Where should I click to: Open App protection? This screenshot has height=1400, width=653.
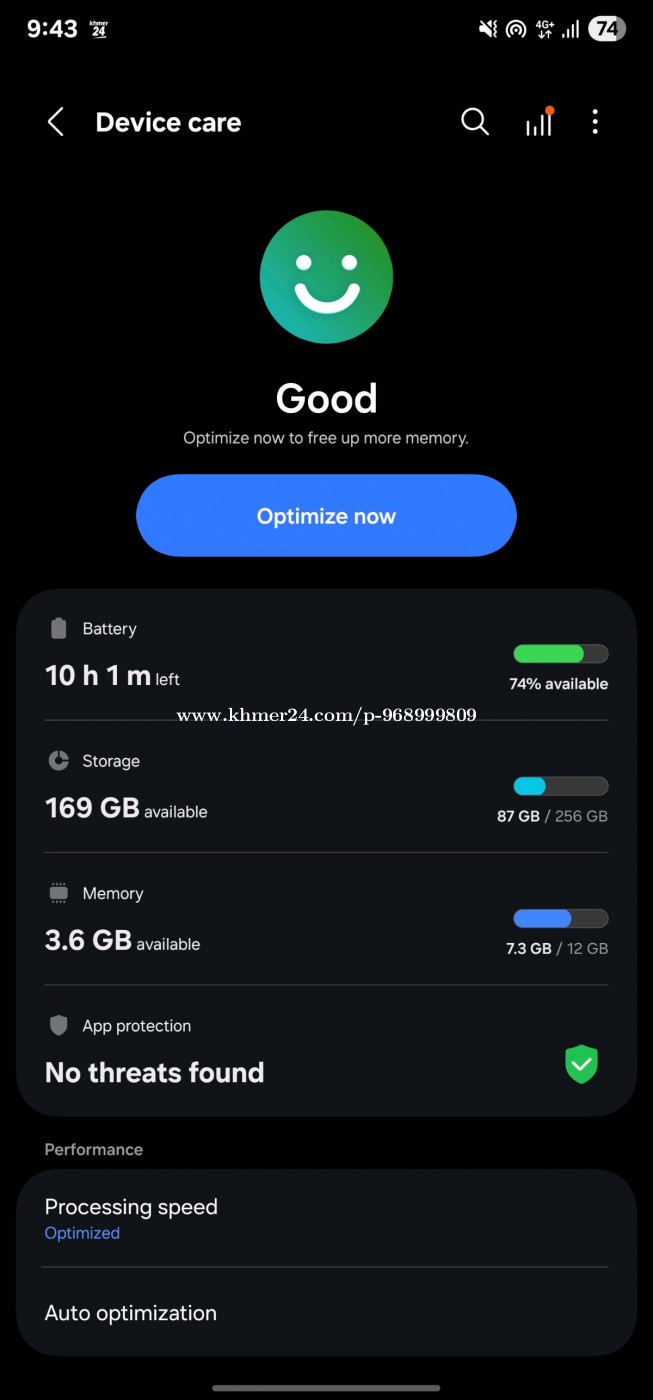pyautogui.click(x=326, y=1051)
